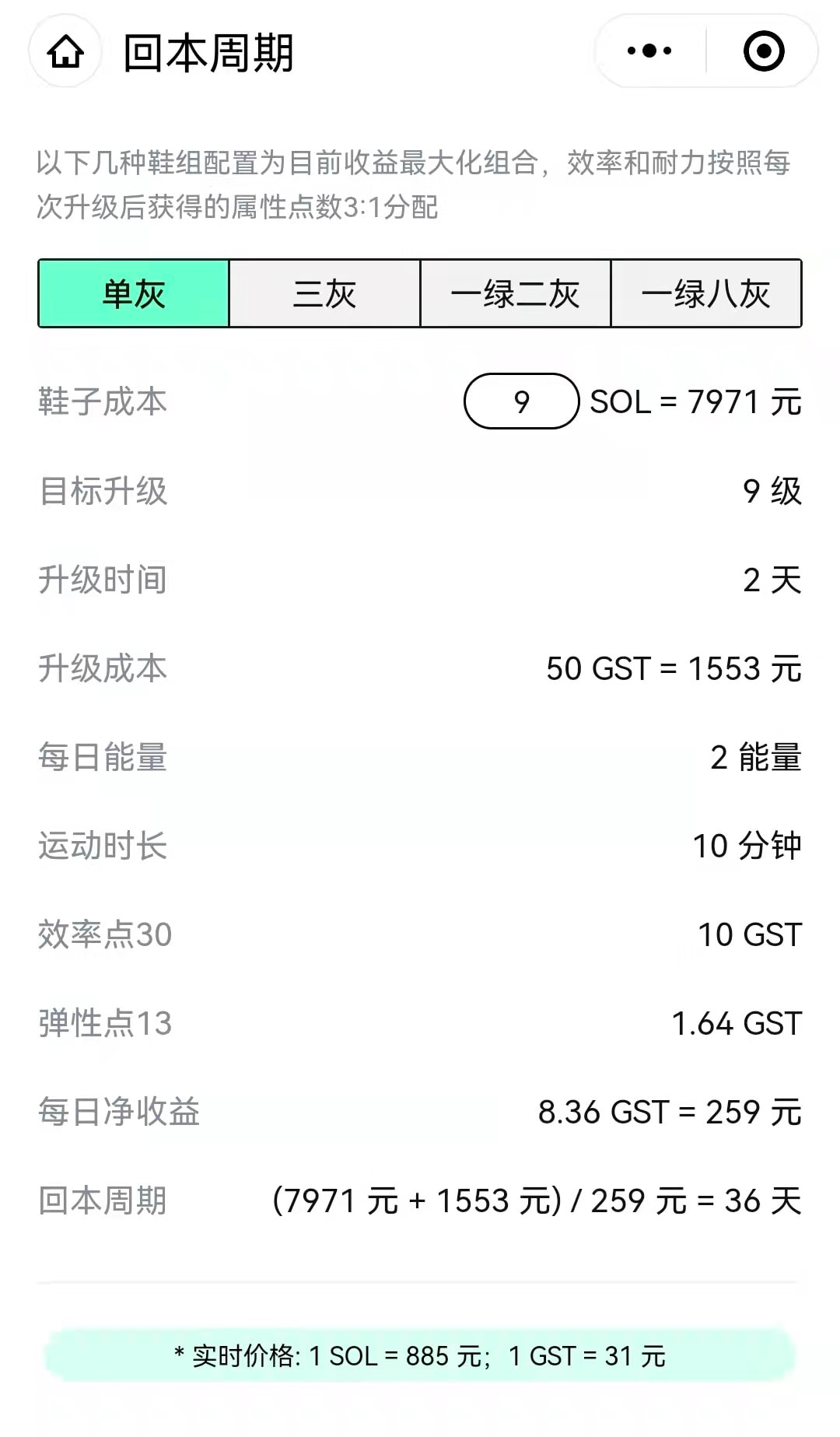Image resolution: width=840 pixels, height=1437 pixels.
Task: Click the SOL amount input showing 9
Action: [x=520, y=401]
